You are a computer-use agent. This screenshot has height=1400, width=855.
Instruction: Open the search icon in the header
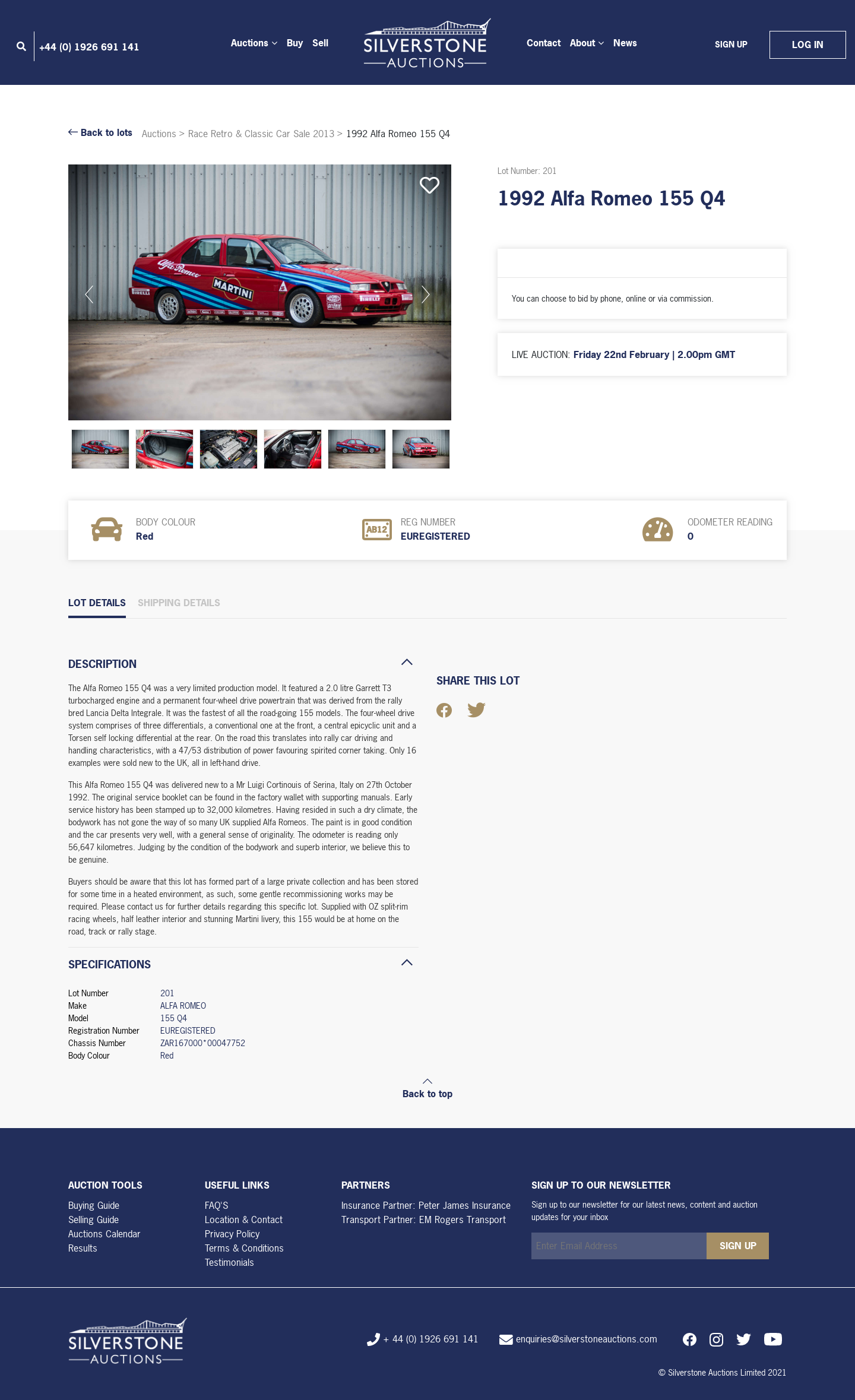(21, 46)
